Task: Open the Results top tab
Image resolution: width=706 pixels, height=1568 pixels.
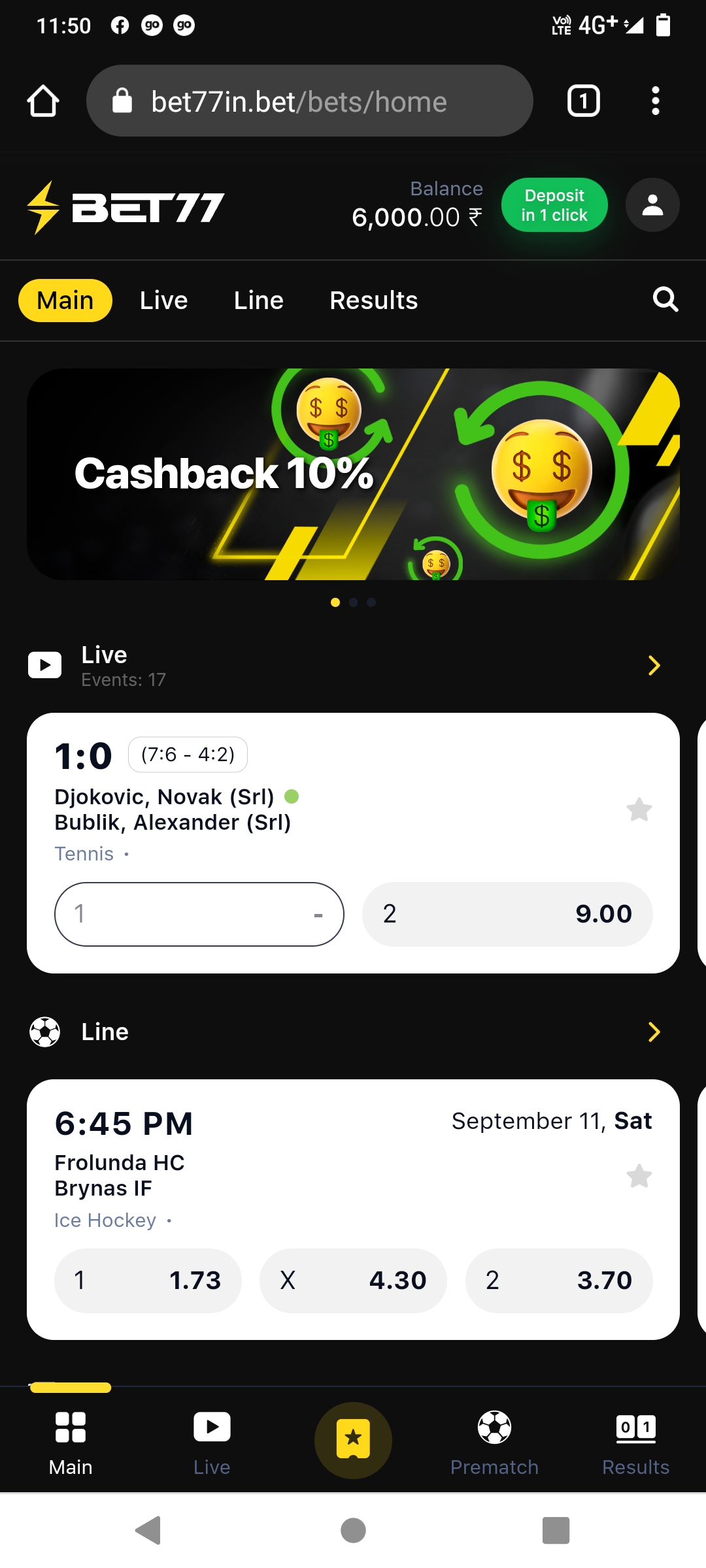Action: click(373, 301)
